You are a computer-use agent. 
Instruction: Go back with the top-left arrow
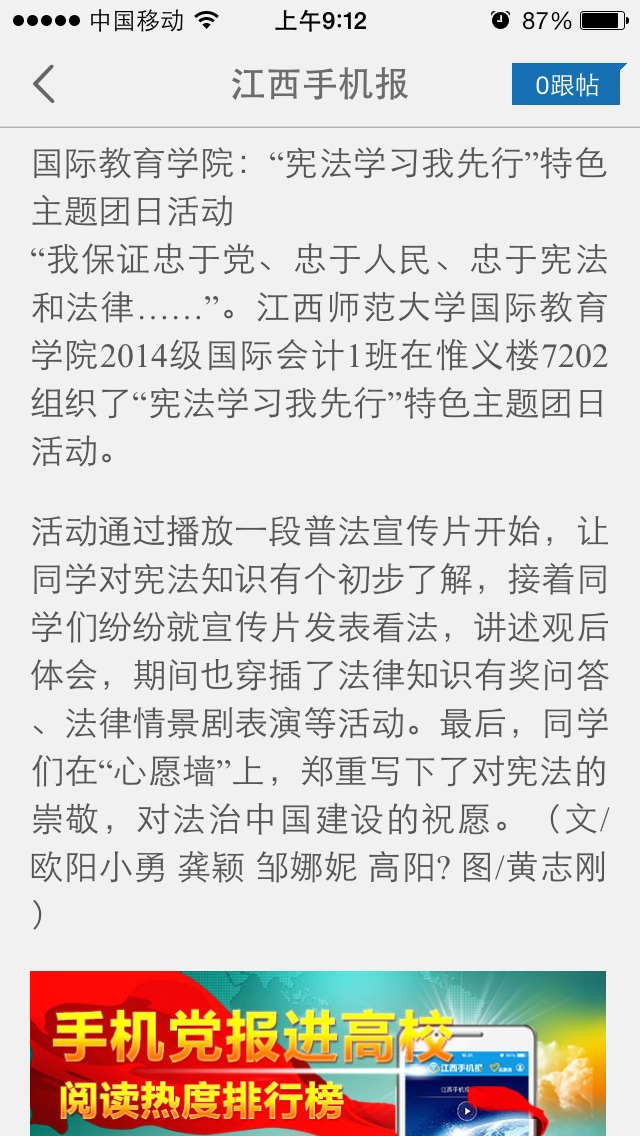click(43, 84)
